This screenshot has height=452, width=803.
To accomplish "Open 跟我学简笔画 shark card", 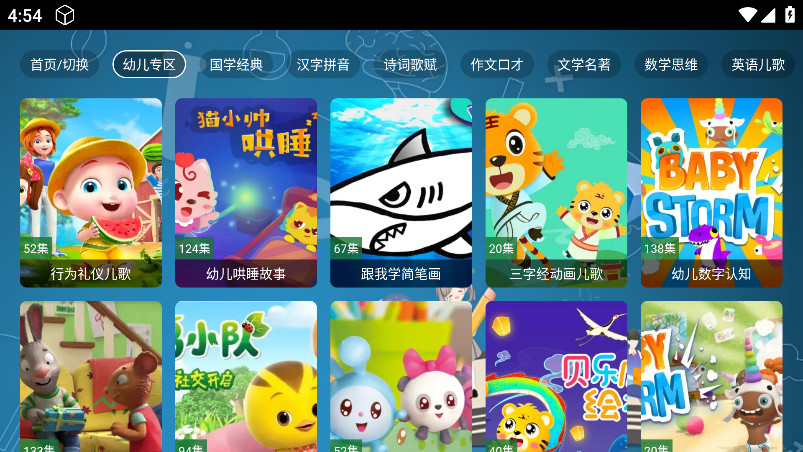I will (x=401, y=192).
